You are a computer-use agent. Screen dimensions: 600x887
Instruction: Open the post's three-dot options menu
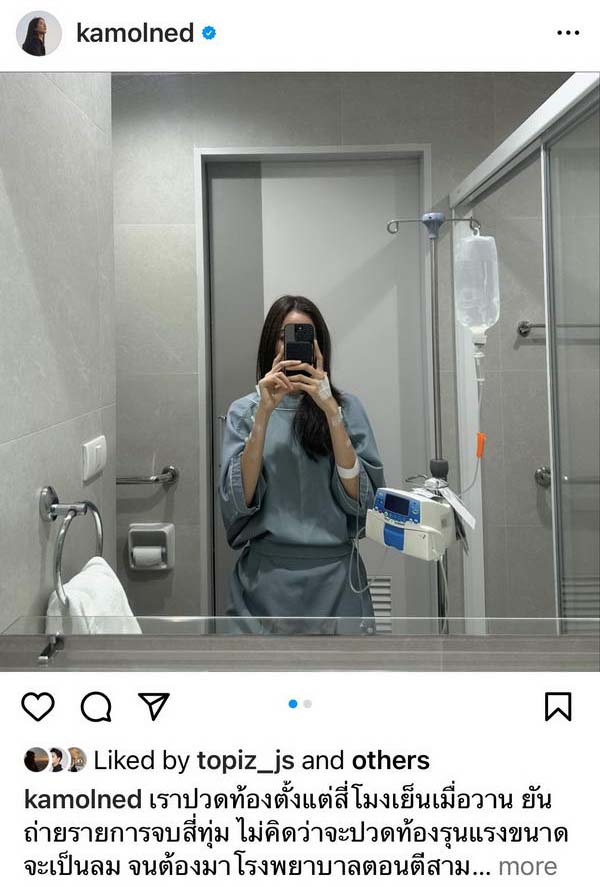(567, 33)
